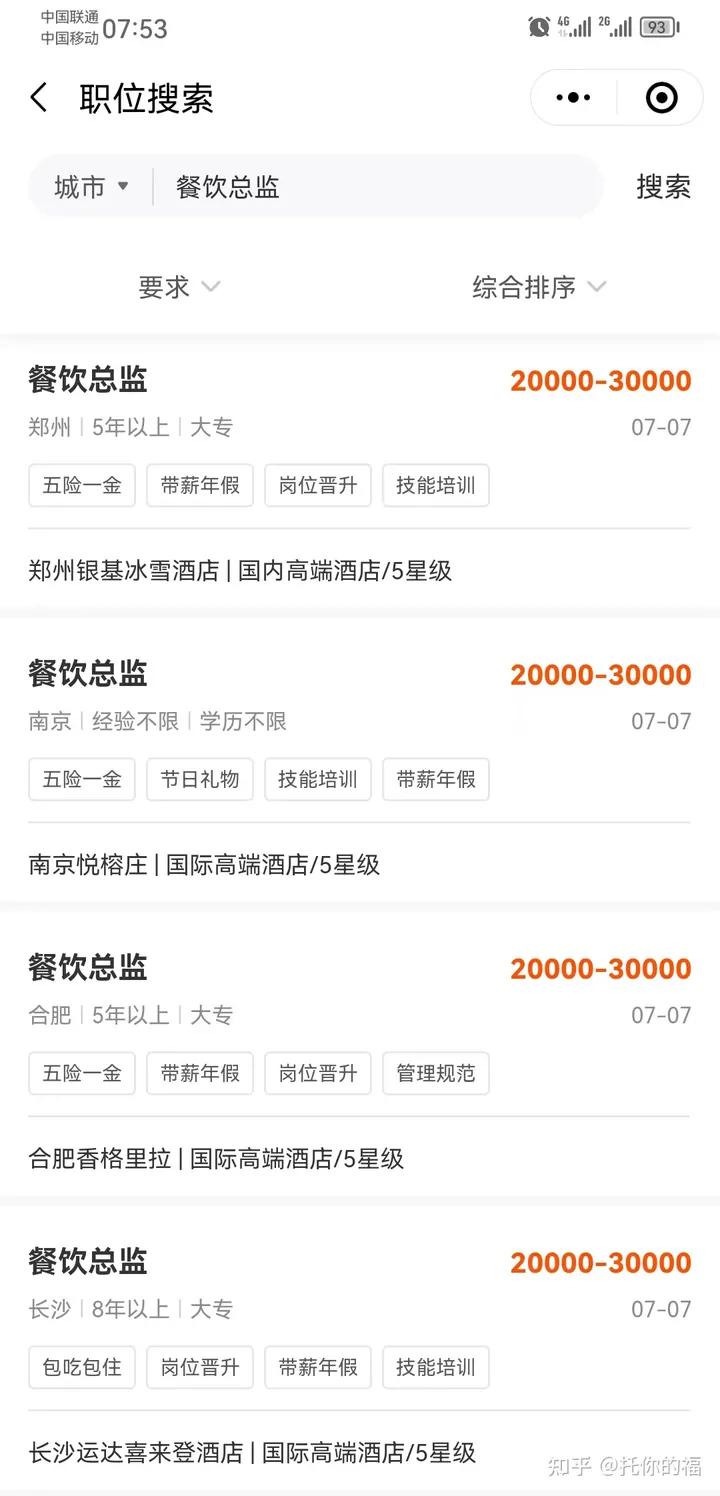Viewport: 720px width, 1496px height.
Task: Tap the 技能培训 tag on 南京 job listing
Action: [x=317, y=779]
